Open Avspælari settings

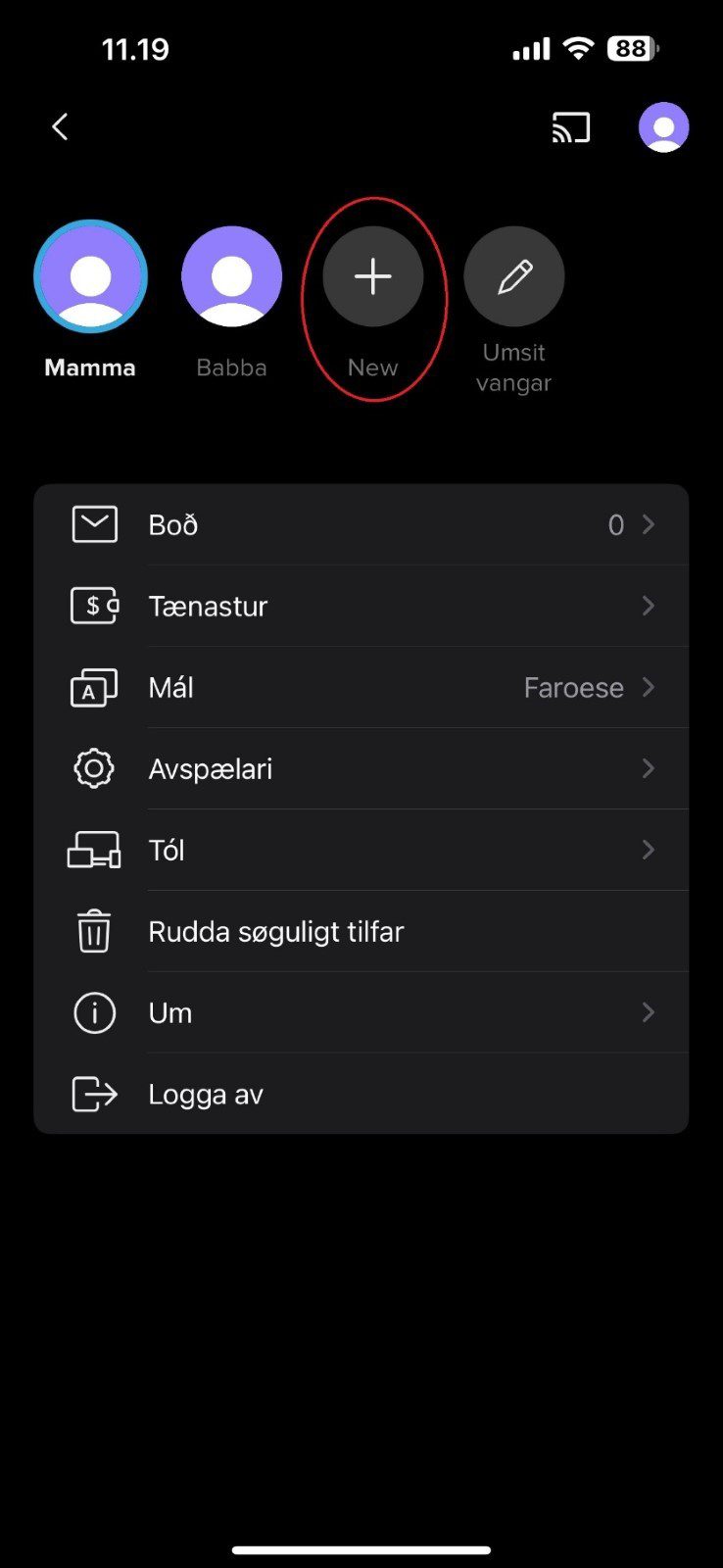coord(361,769)
